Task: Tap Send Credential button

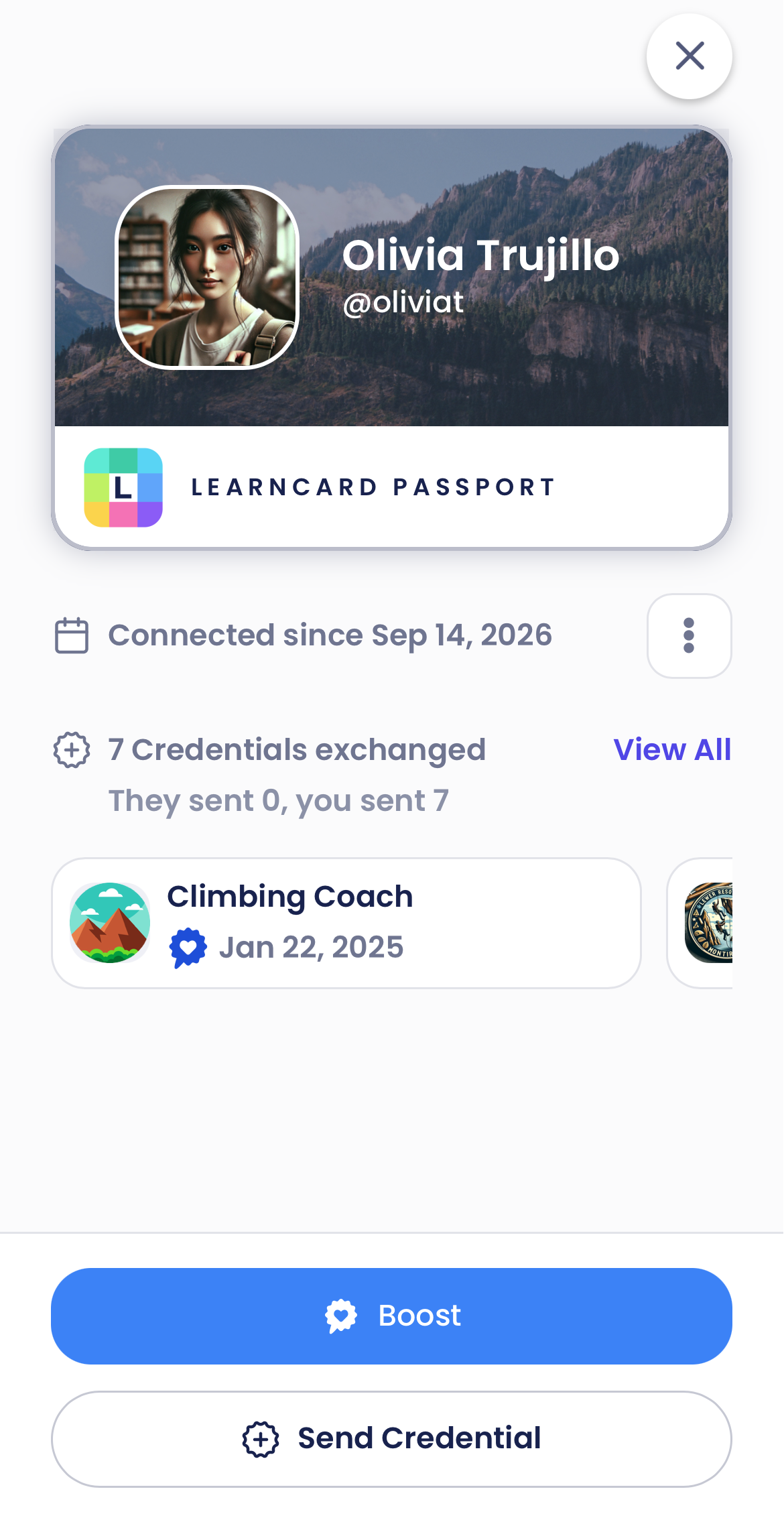Action: tap(391, 1439)
